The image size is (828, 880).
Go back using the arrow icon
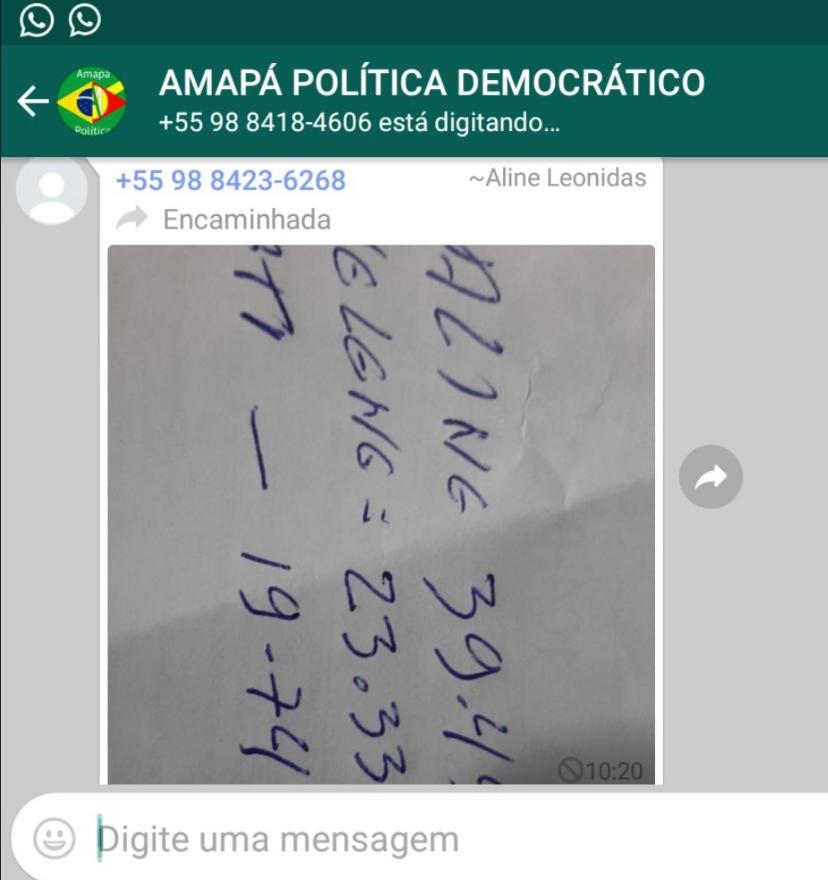33,101
